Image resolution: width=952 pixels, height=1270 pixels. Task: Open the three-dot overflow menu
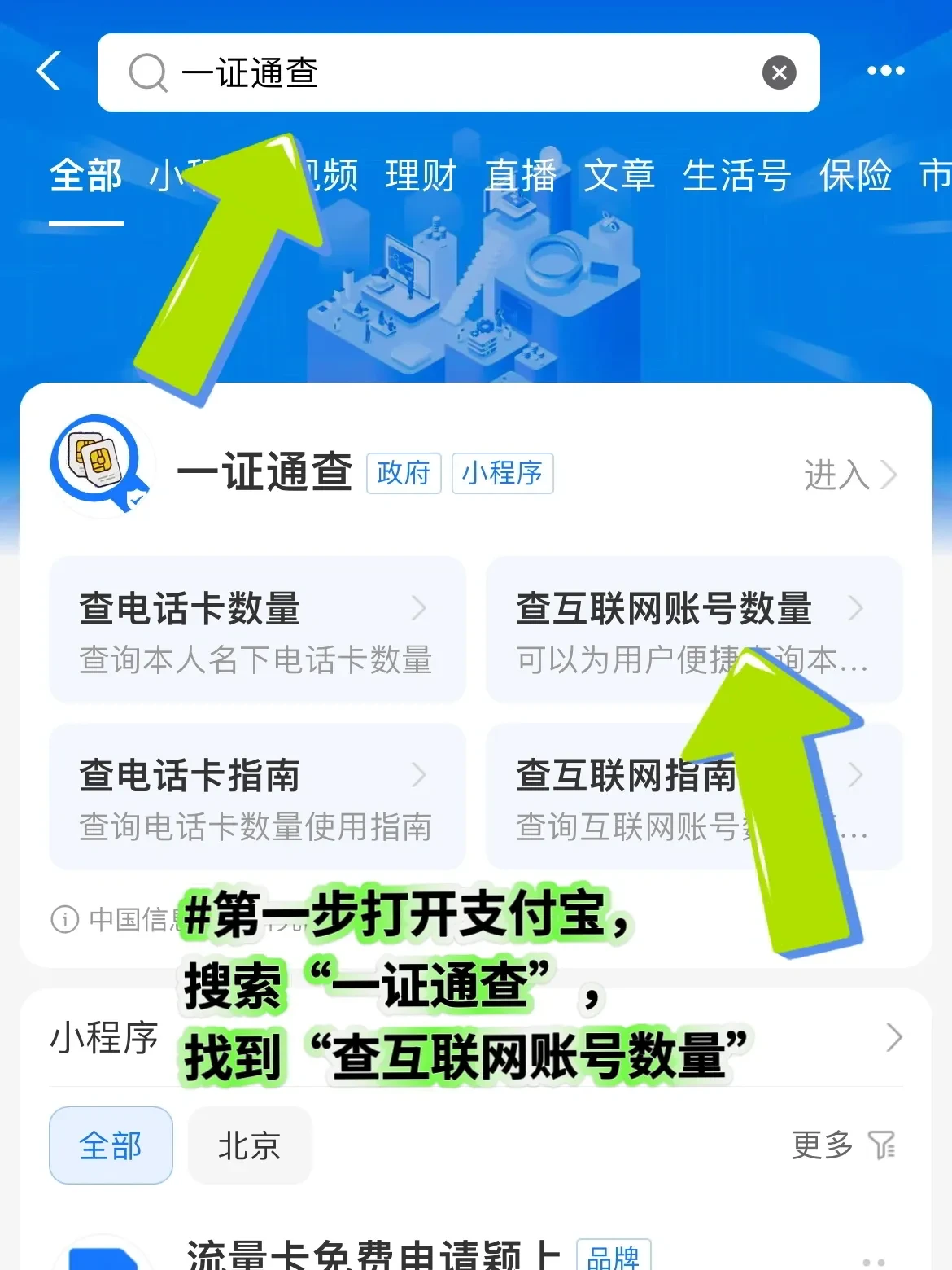(885, 72)
